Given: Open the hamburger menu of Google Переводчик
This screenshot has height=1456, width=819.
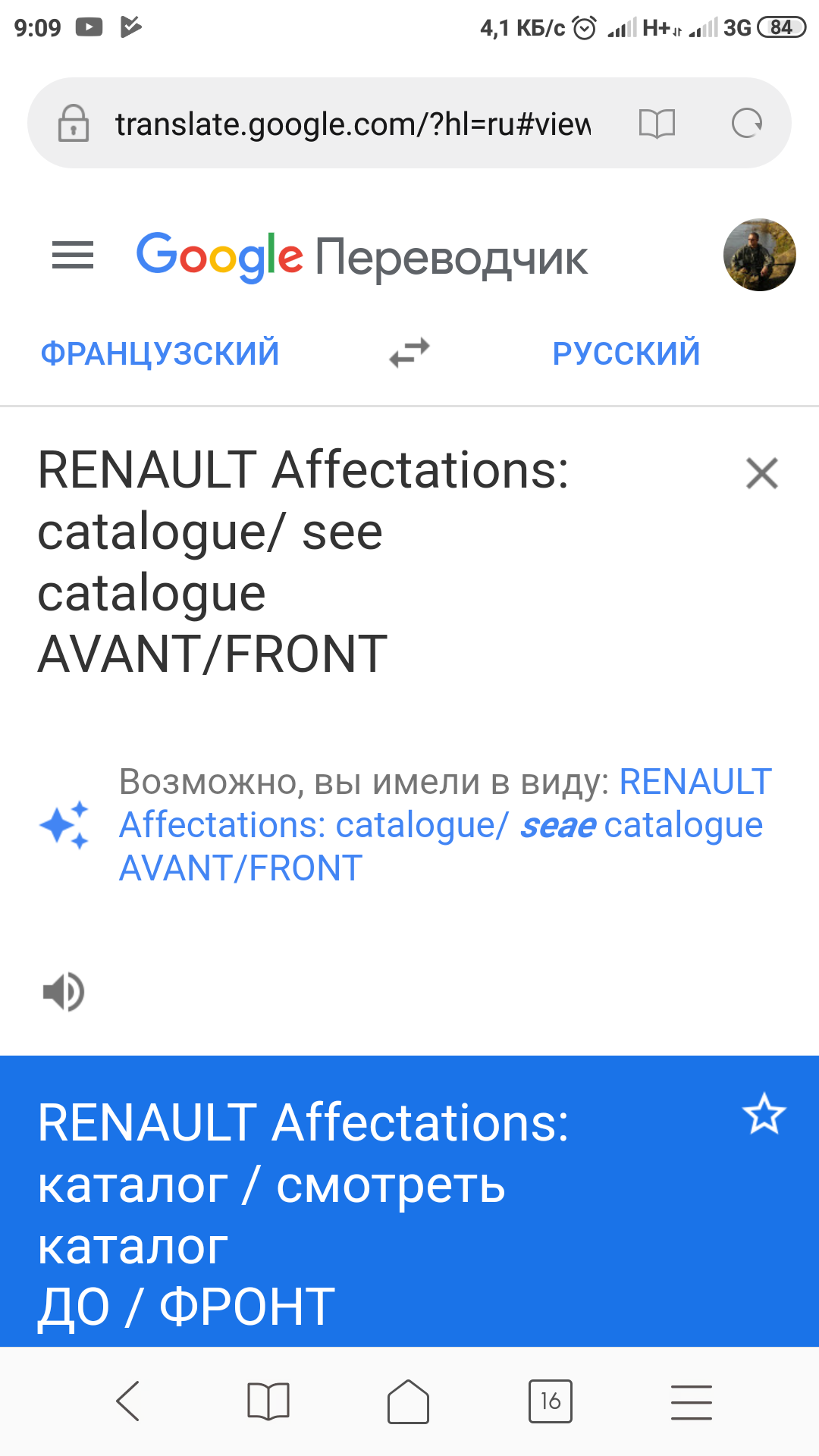Looking at the screenshot, I should pyautogui.click(x=73, y=256).
